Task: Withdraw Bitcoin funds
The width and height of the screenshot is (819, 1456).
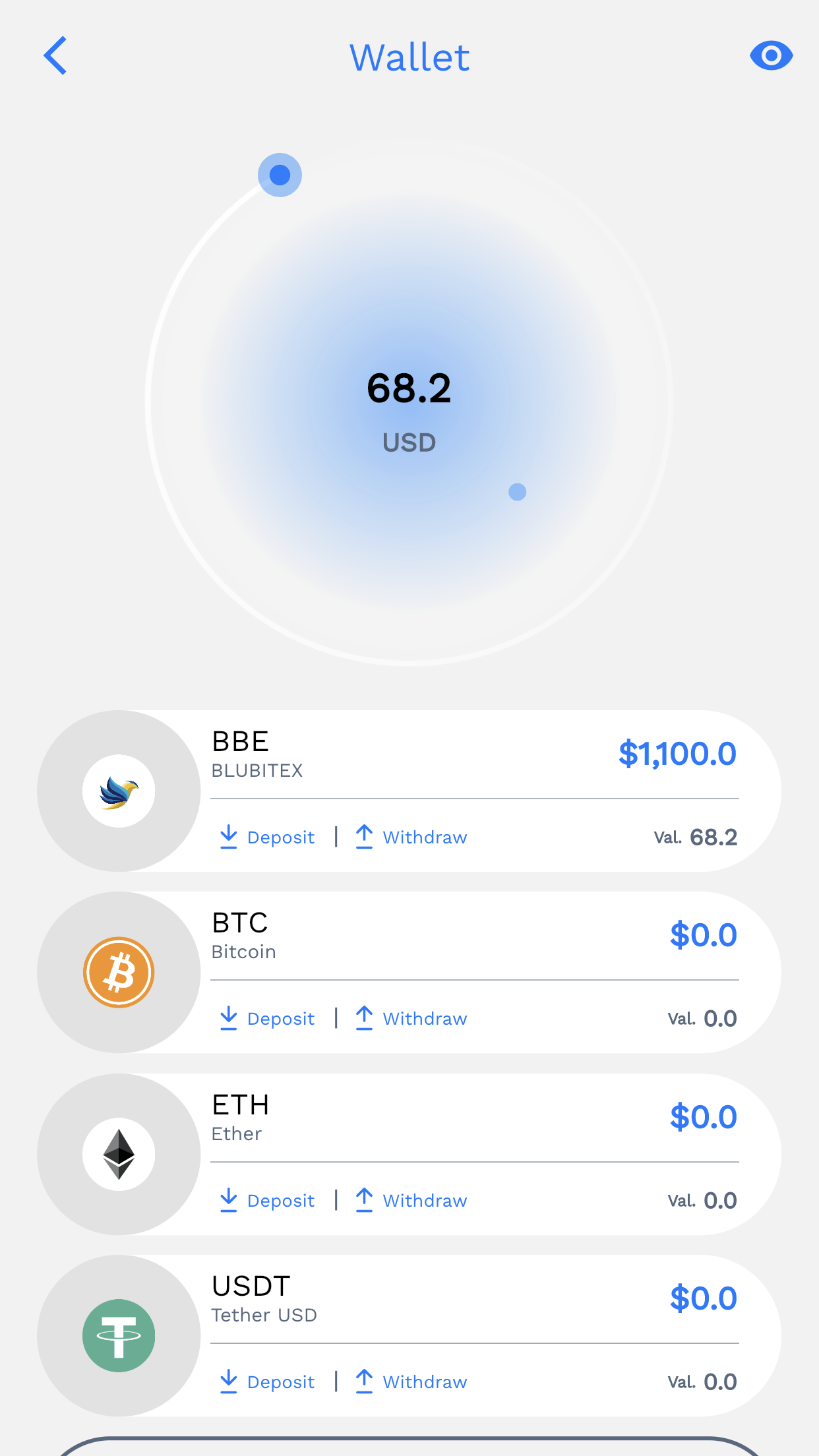Action: (411, 1018)
